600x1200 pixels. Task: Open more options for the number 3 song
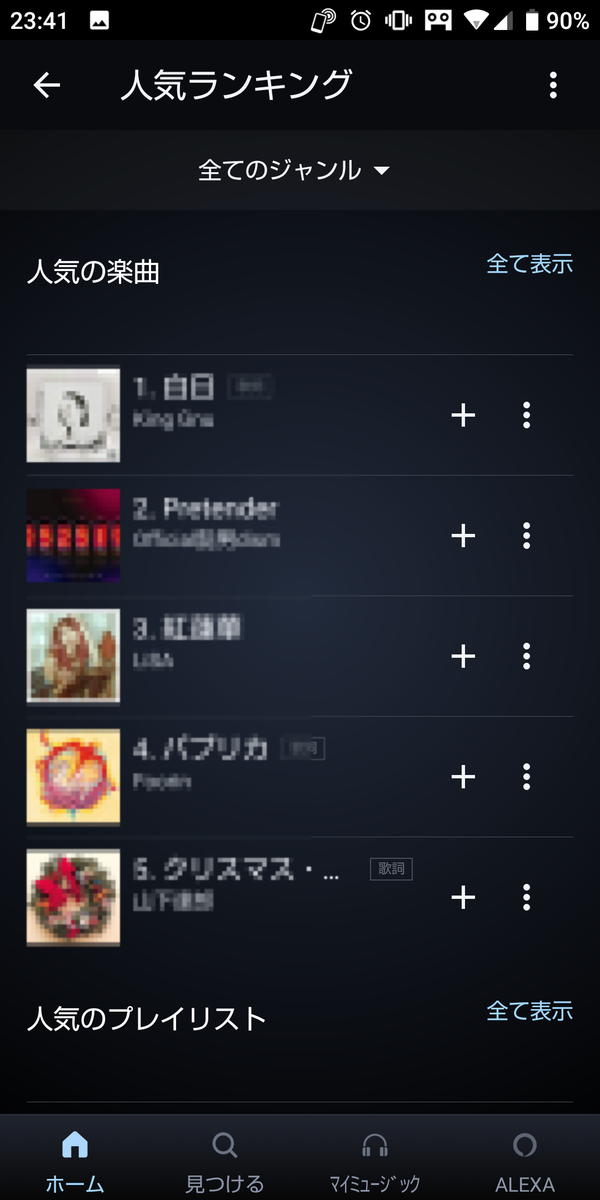coord(527,656)
